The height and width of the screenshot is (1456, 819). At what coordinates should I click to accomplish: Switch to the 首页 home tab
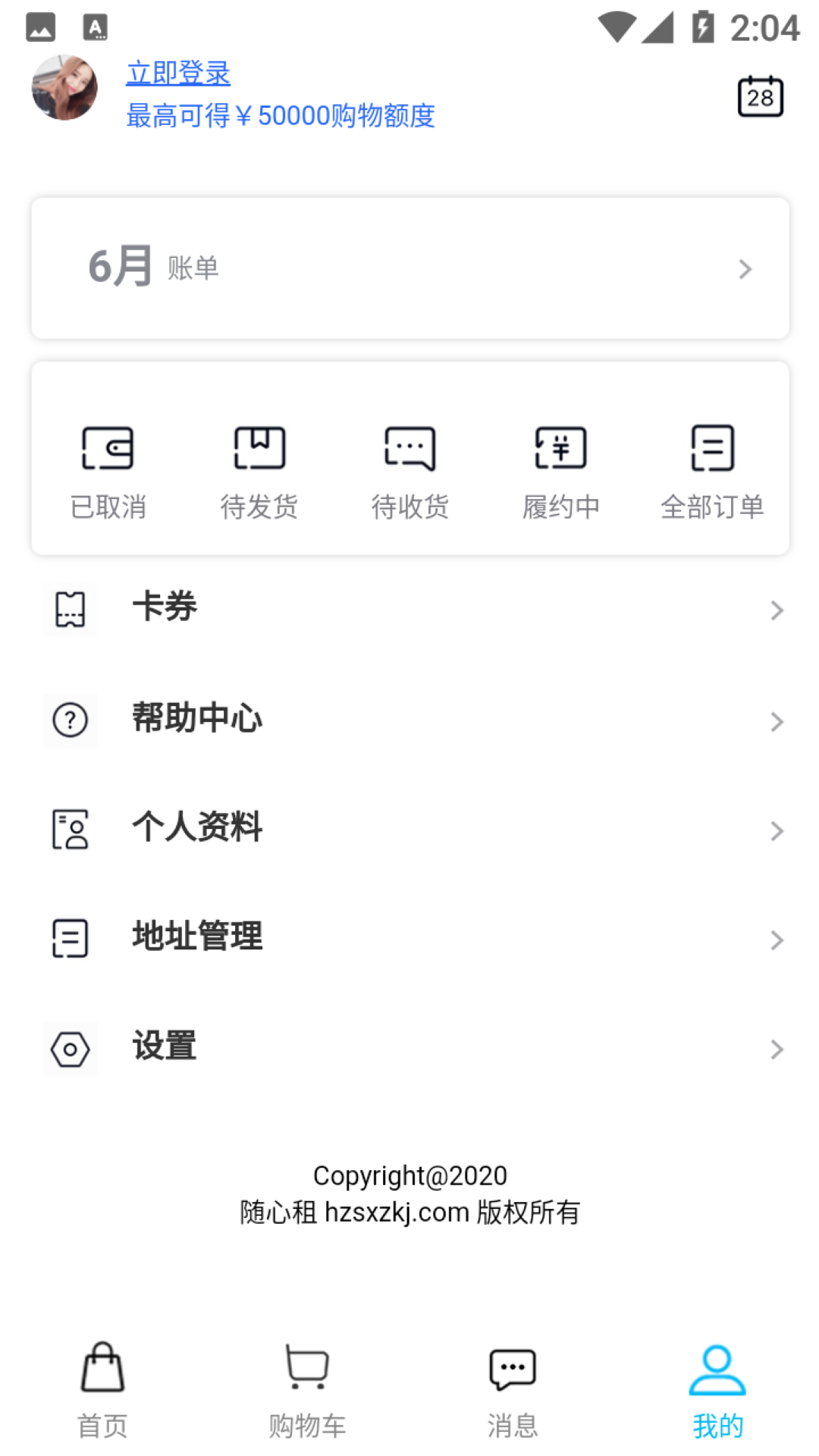point(102,1391)
